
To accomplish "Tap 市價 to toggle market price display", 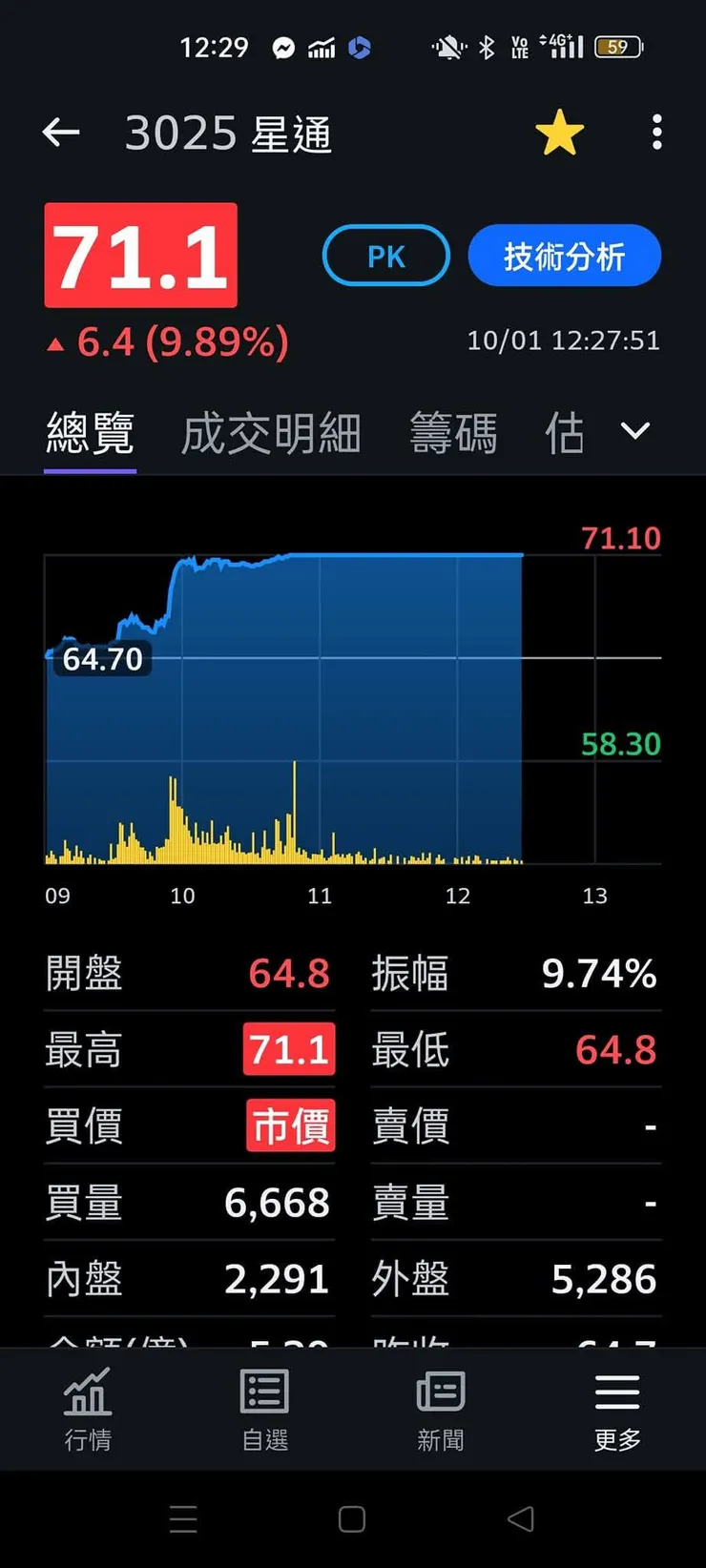I will tap(290, 1126).
